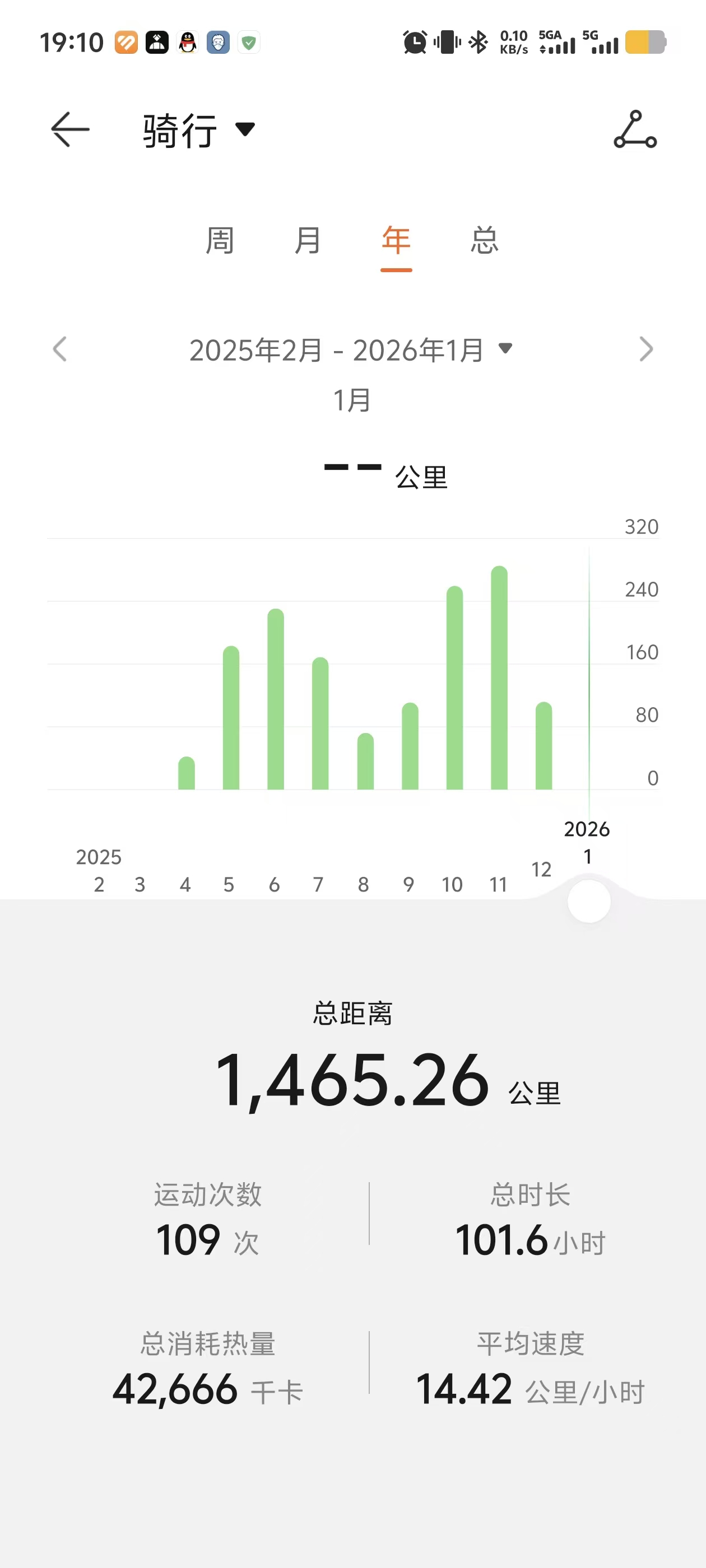
Task: Click the right chevron for next year
Action: 646,348
